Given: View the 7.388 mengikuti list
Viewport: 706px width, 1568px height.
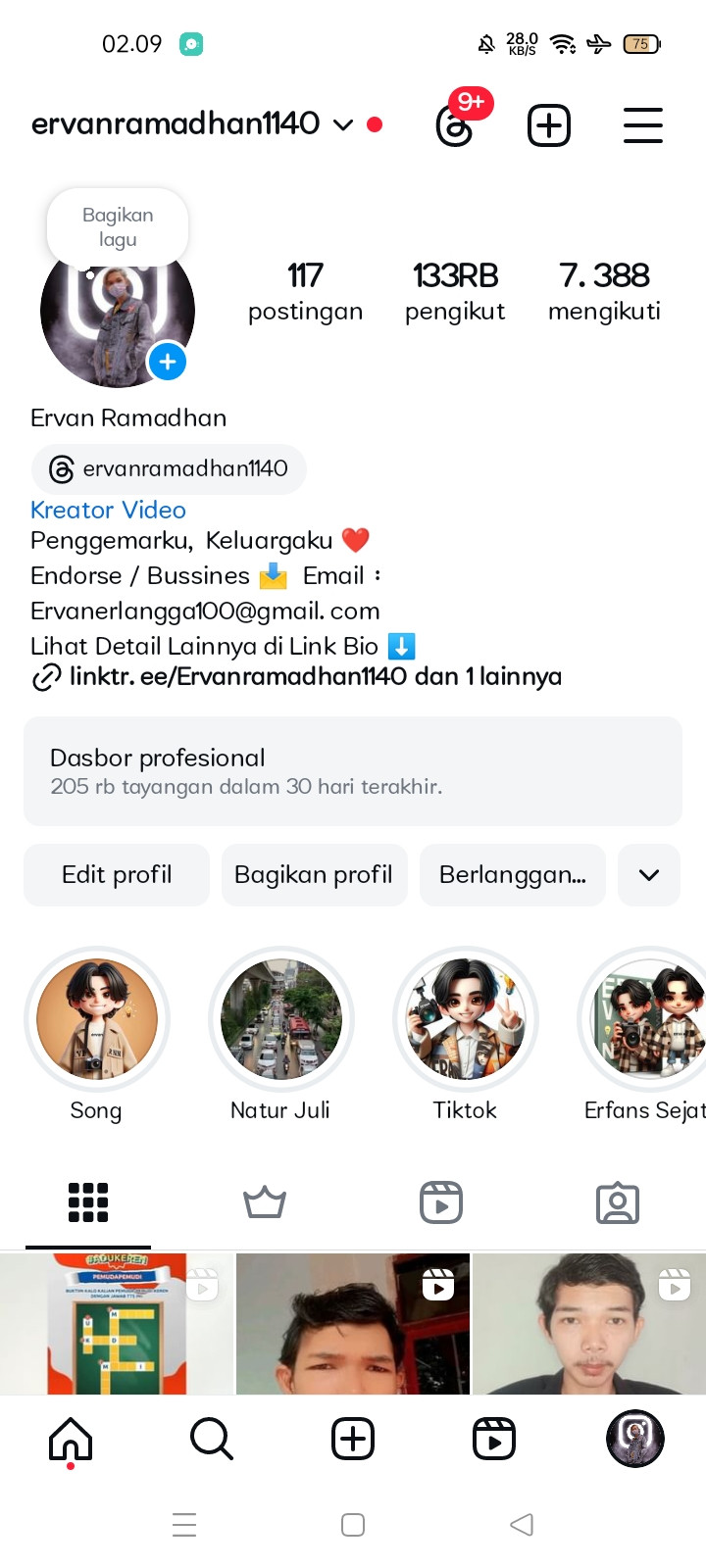Looking at the screenshot, I should coord(604,291).
